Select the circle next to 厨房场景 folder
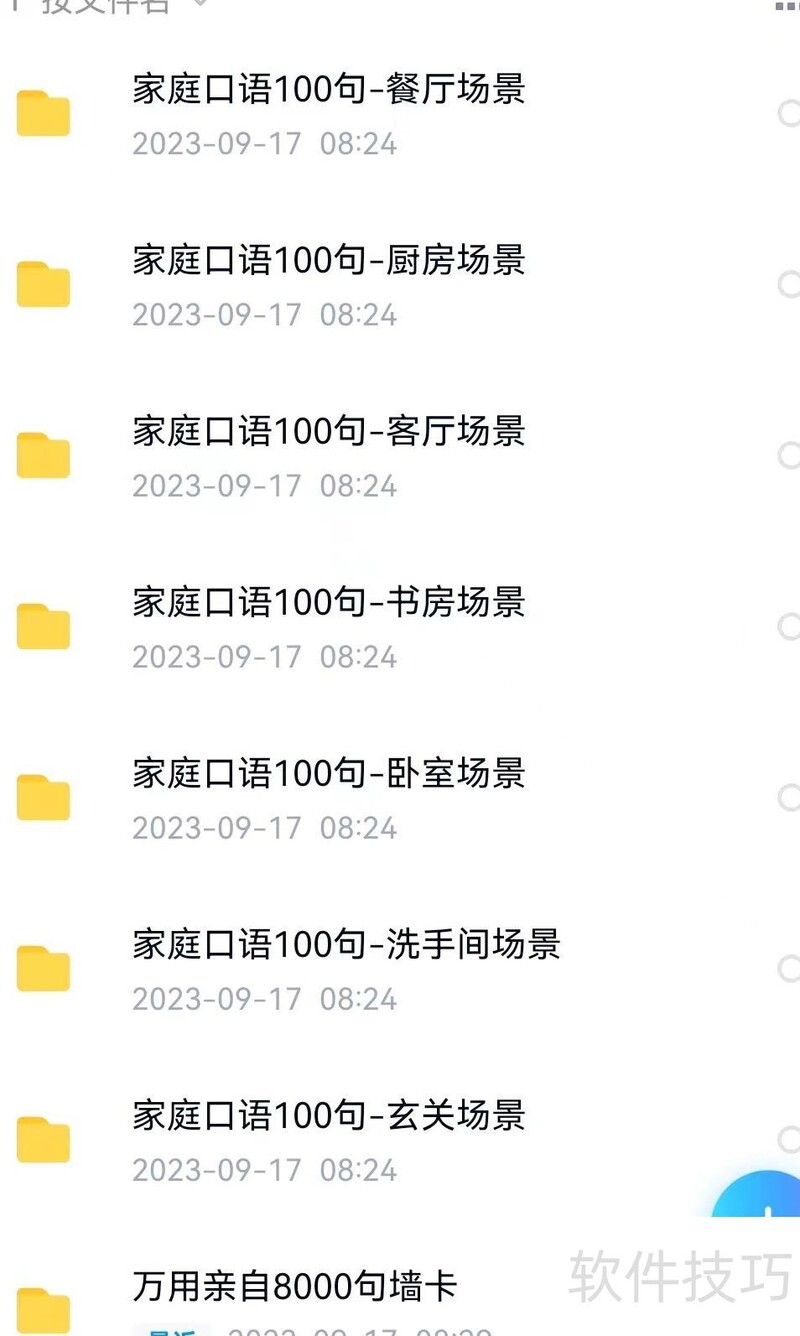 pos(793,283)
